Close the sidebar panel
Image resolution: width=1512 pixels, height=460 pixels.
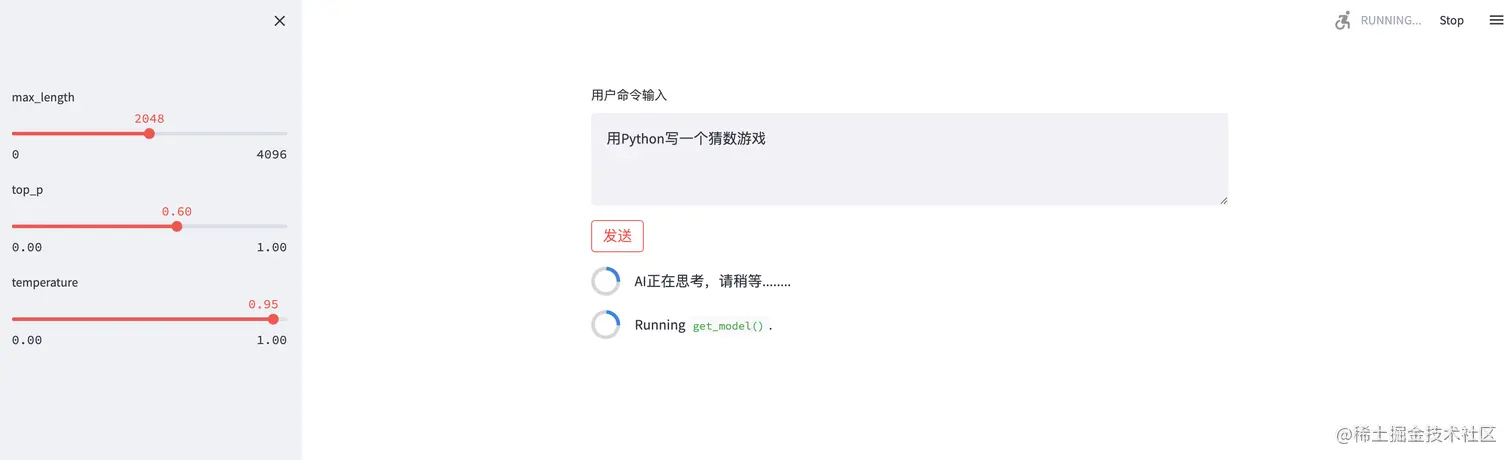tap(280, 21)
